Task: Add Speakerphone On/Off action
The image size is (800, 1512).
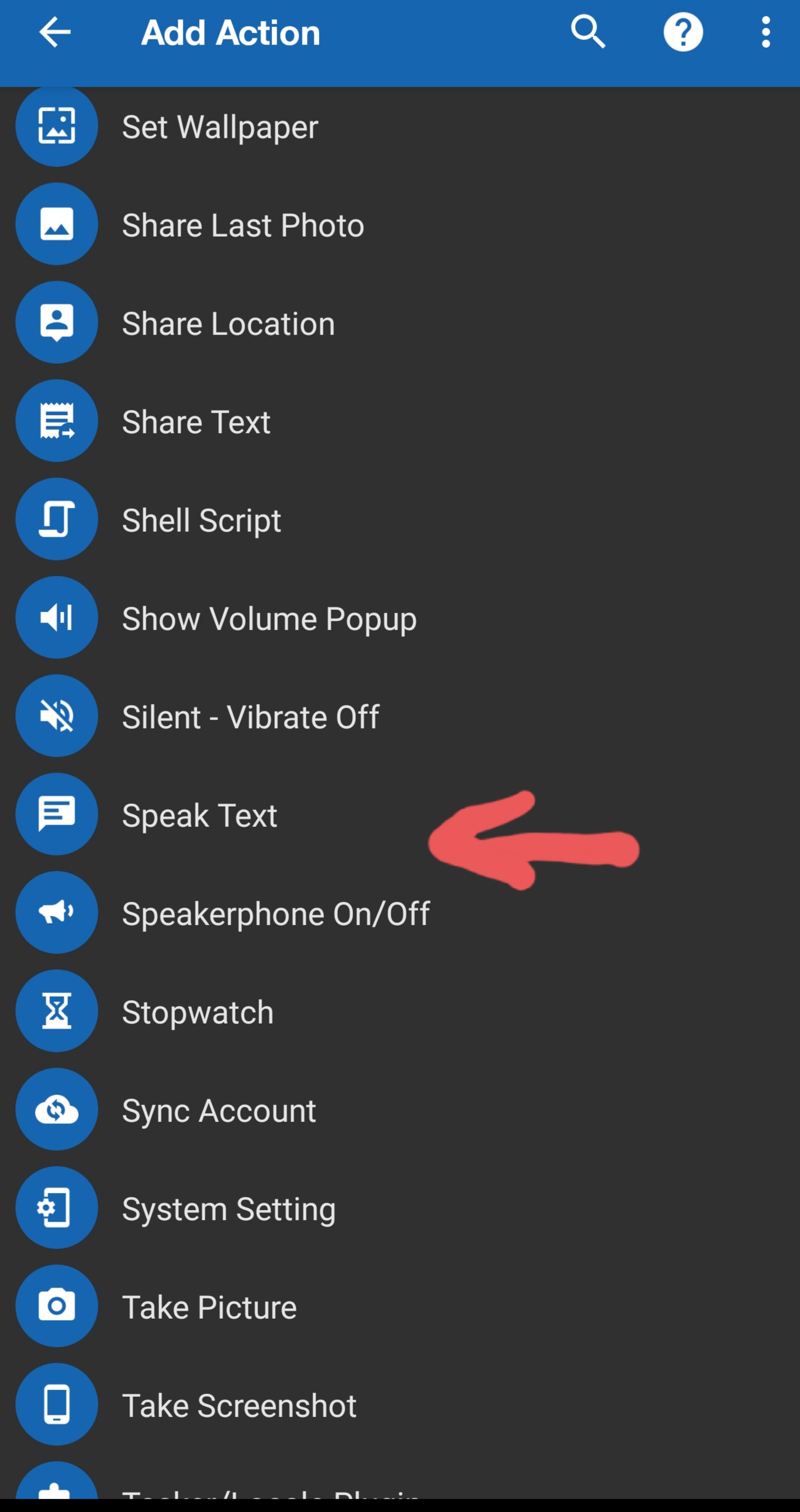Action: 275,913
